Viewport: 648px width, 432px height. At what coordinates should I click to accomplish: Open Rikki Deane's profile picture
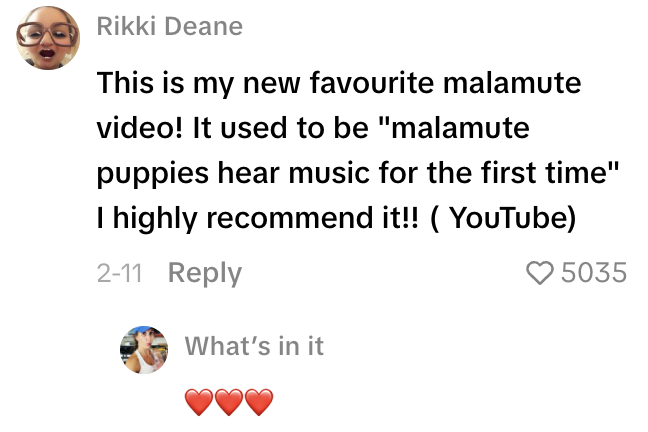47,38
